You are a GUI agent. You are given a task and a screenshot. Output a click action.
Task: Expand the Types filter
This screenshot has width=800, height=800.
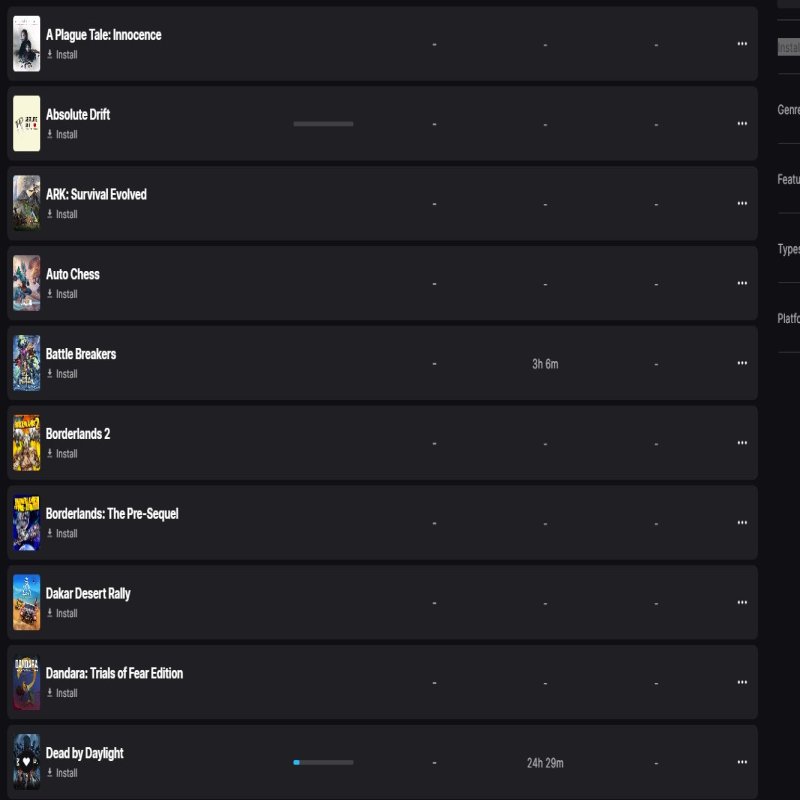(x=788, y=249)
